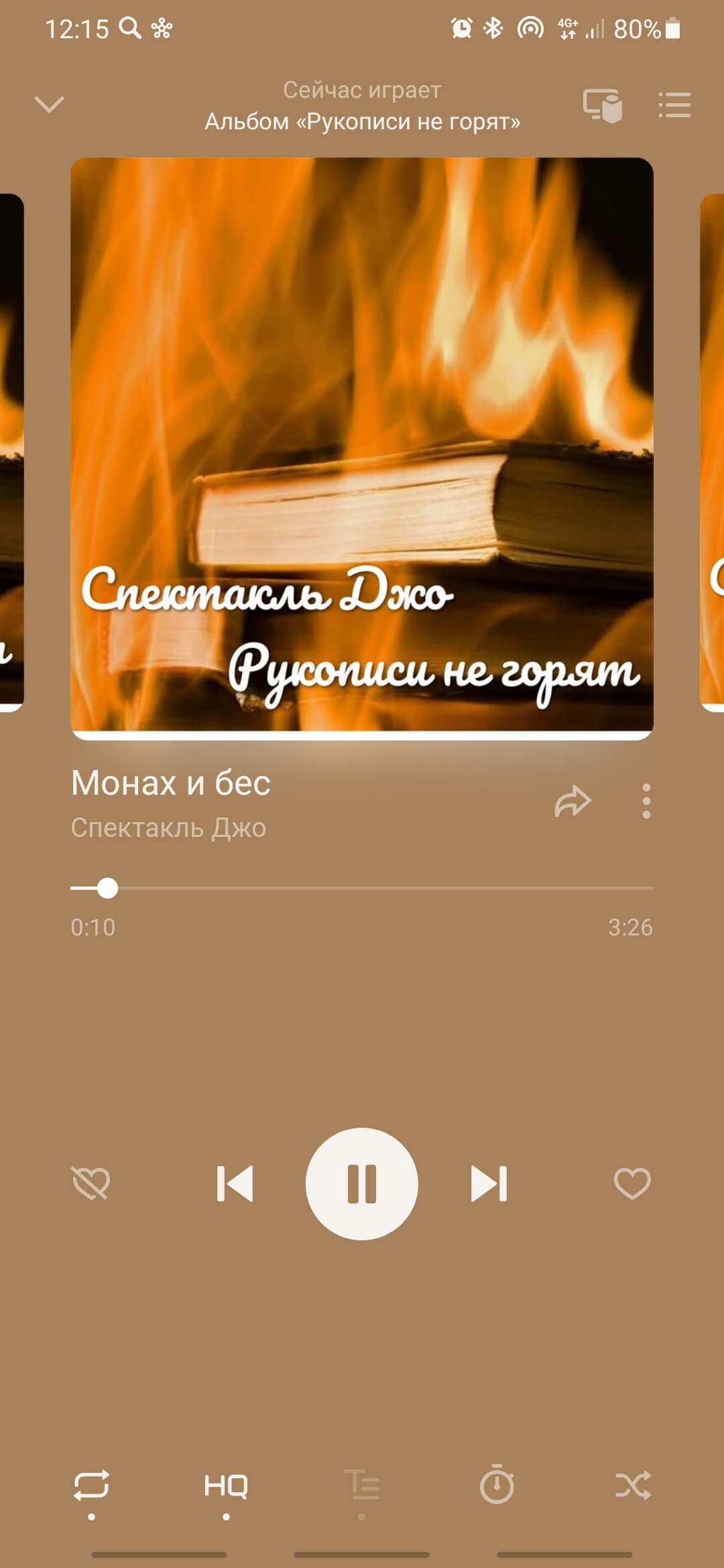Like the current track with the heart
The height and width of the screenshot is (1568, 724).
(x=632, y=1183)
